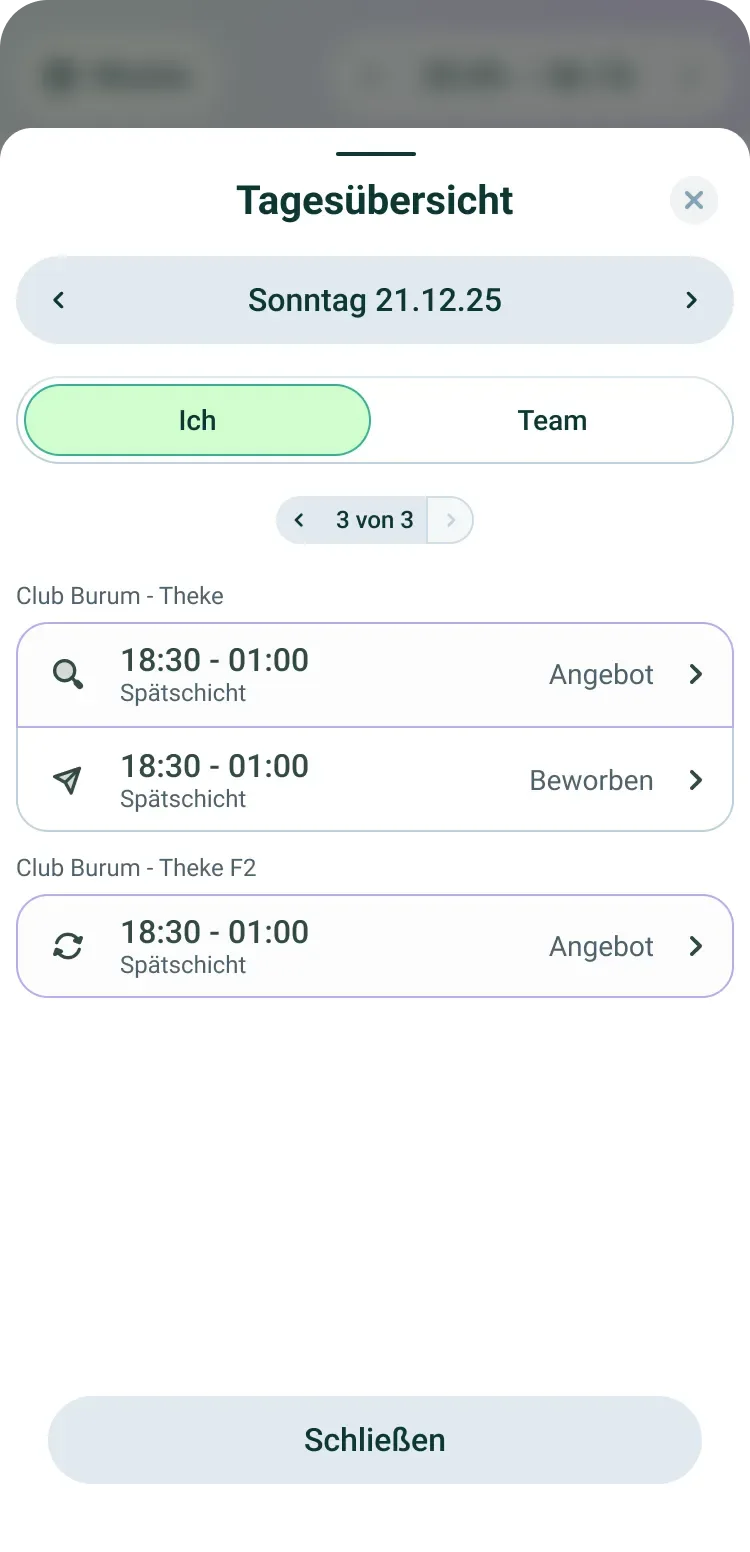Open the Beworben Spätschicht entry
Viewport: 750px width, 1552px height.
tap(375, 780)
